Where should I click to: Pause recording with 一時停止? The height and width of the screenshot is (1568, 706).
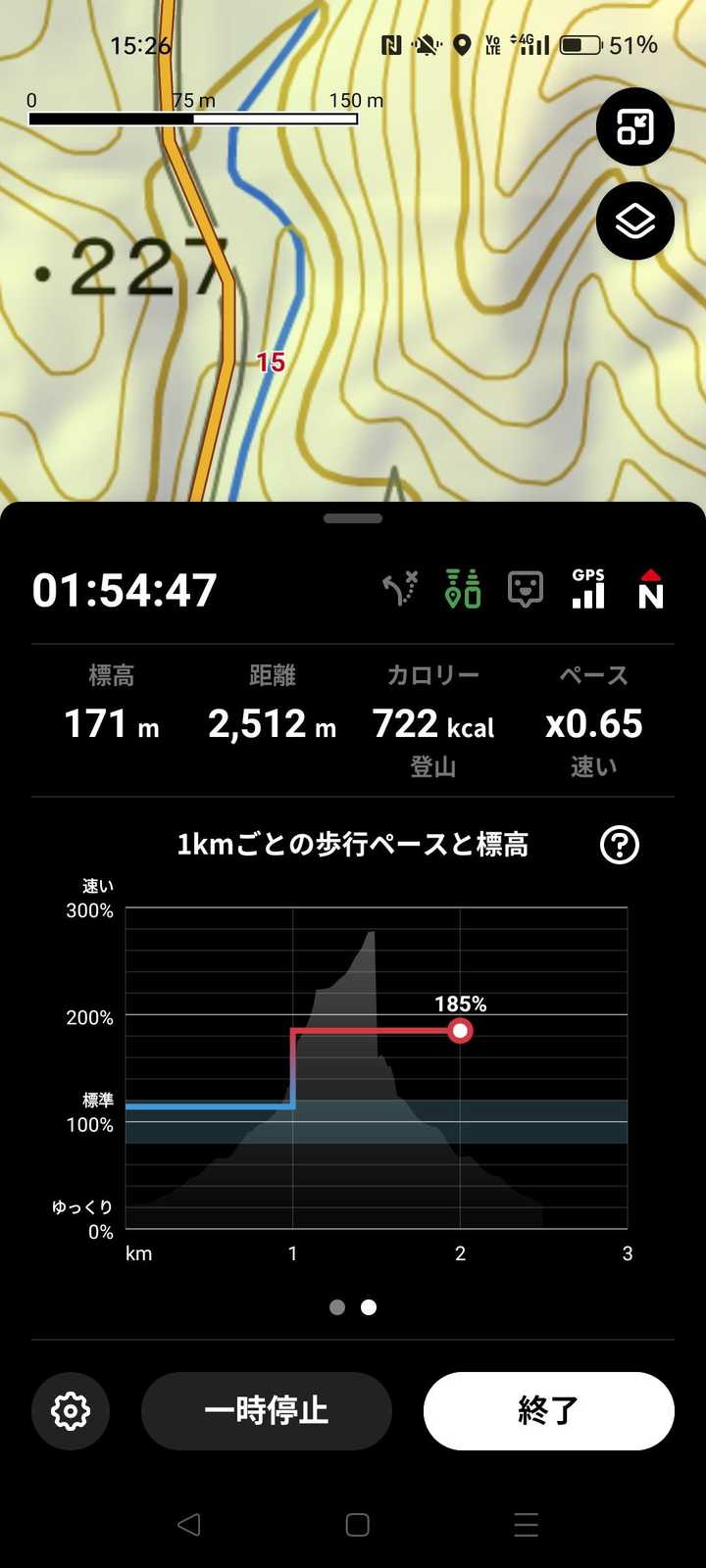(267, 1411)
